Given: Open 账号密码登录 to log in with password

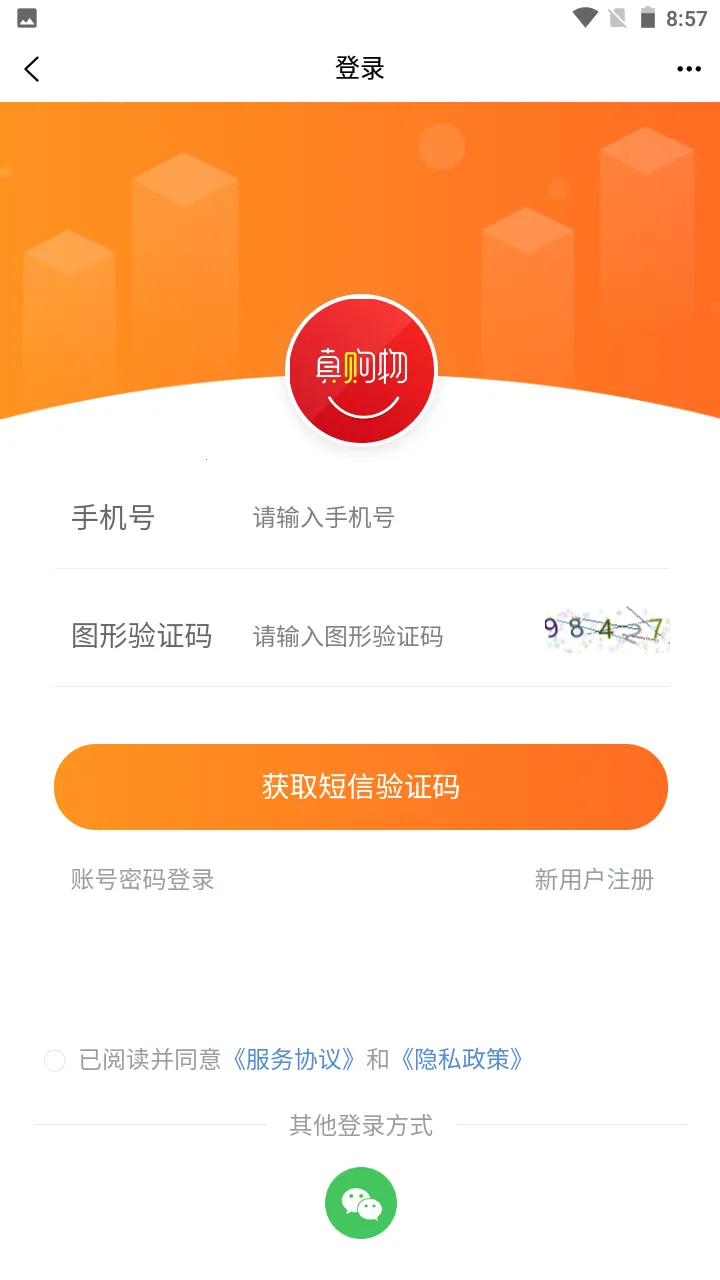Looking at the screenshot, I should click(141, 879).
